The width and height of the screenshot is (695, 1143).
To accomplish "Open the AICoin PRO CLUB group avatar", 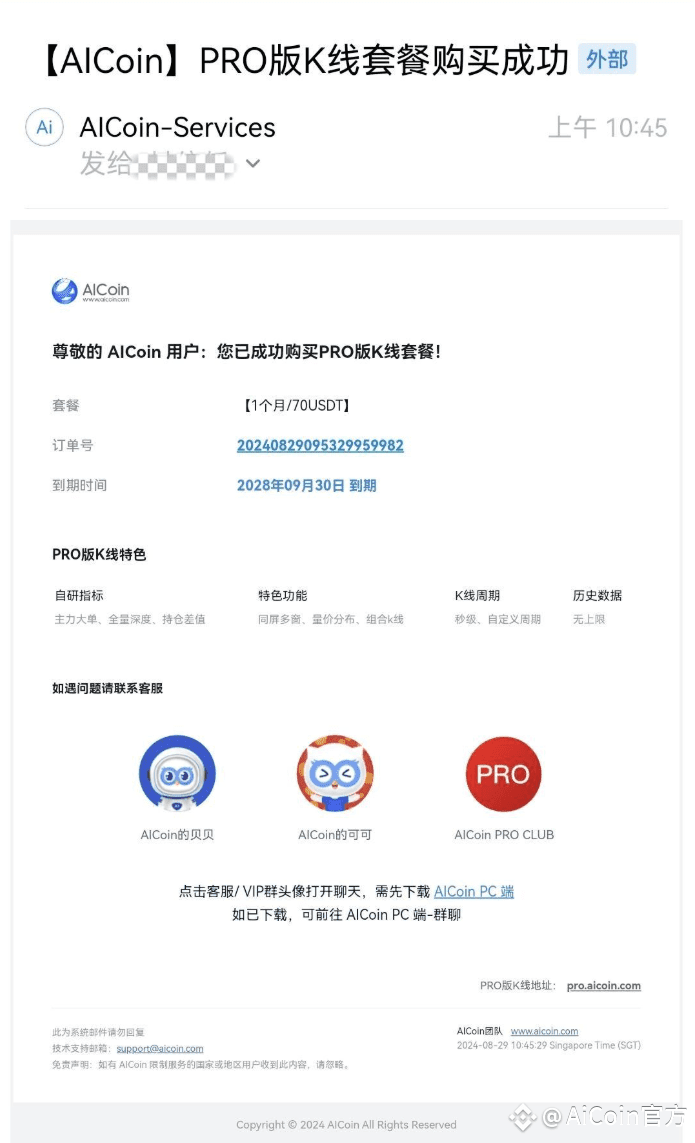I will [503, 773].
